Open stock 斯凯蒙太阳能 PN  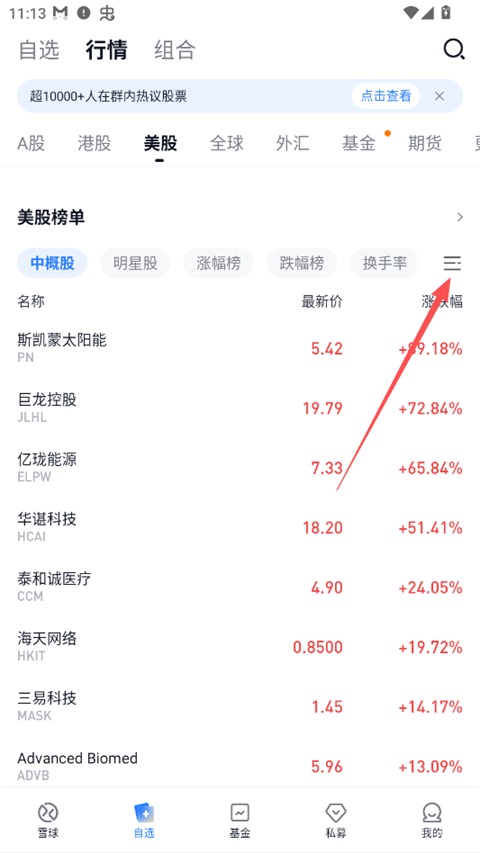coord(240,348)
